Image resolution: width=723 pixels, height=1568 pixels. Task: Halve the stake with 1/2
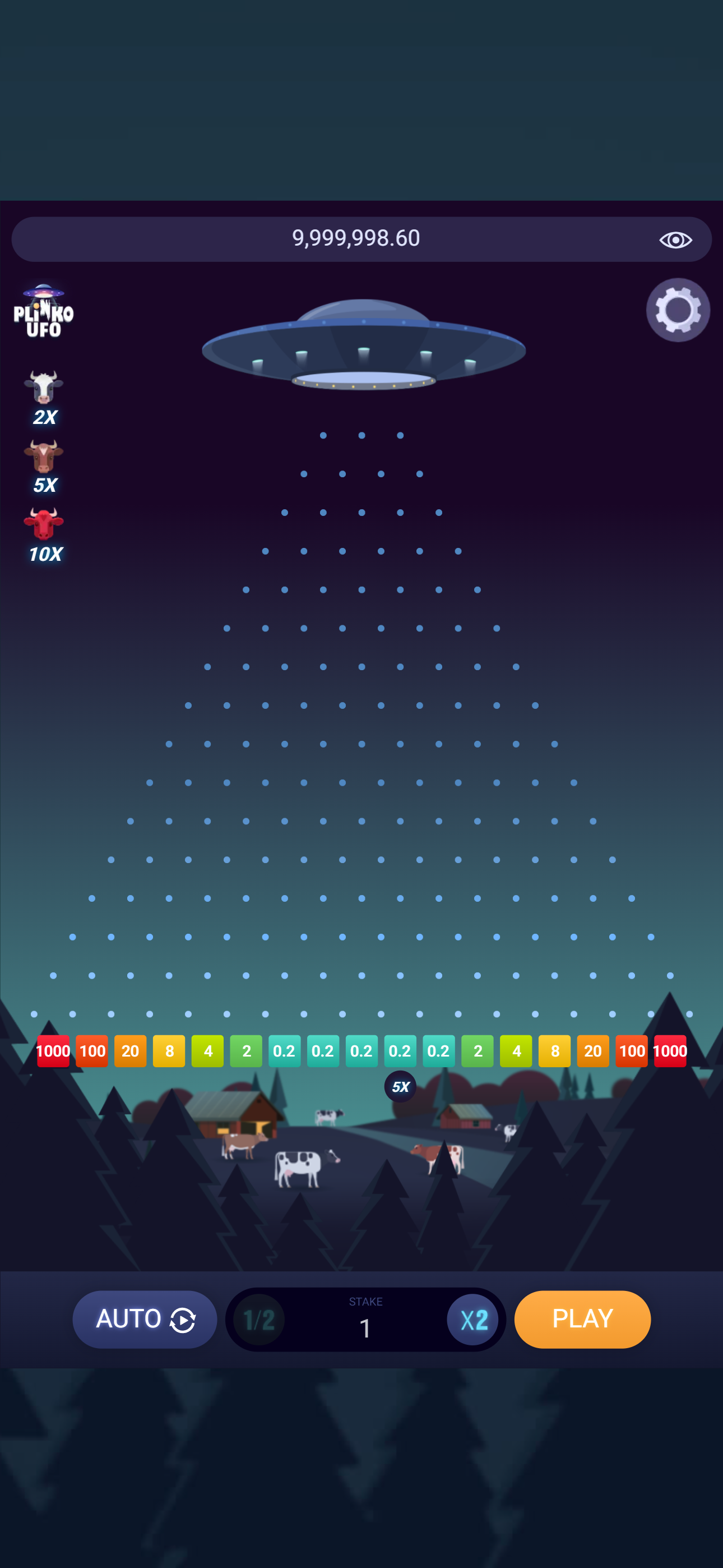(x=258, y=1320)
